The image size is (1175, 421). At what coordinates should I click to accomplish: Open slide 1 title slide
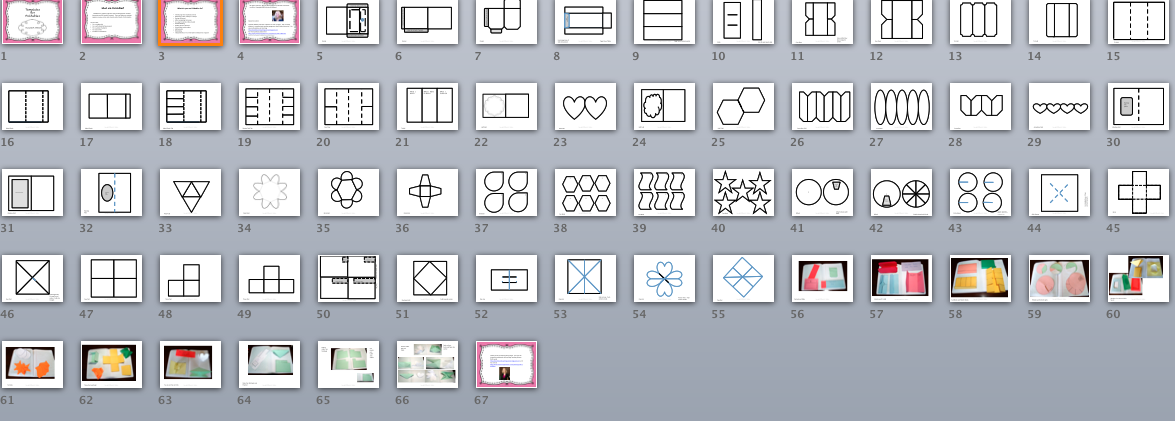[32, 21]
